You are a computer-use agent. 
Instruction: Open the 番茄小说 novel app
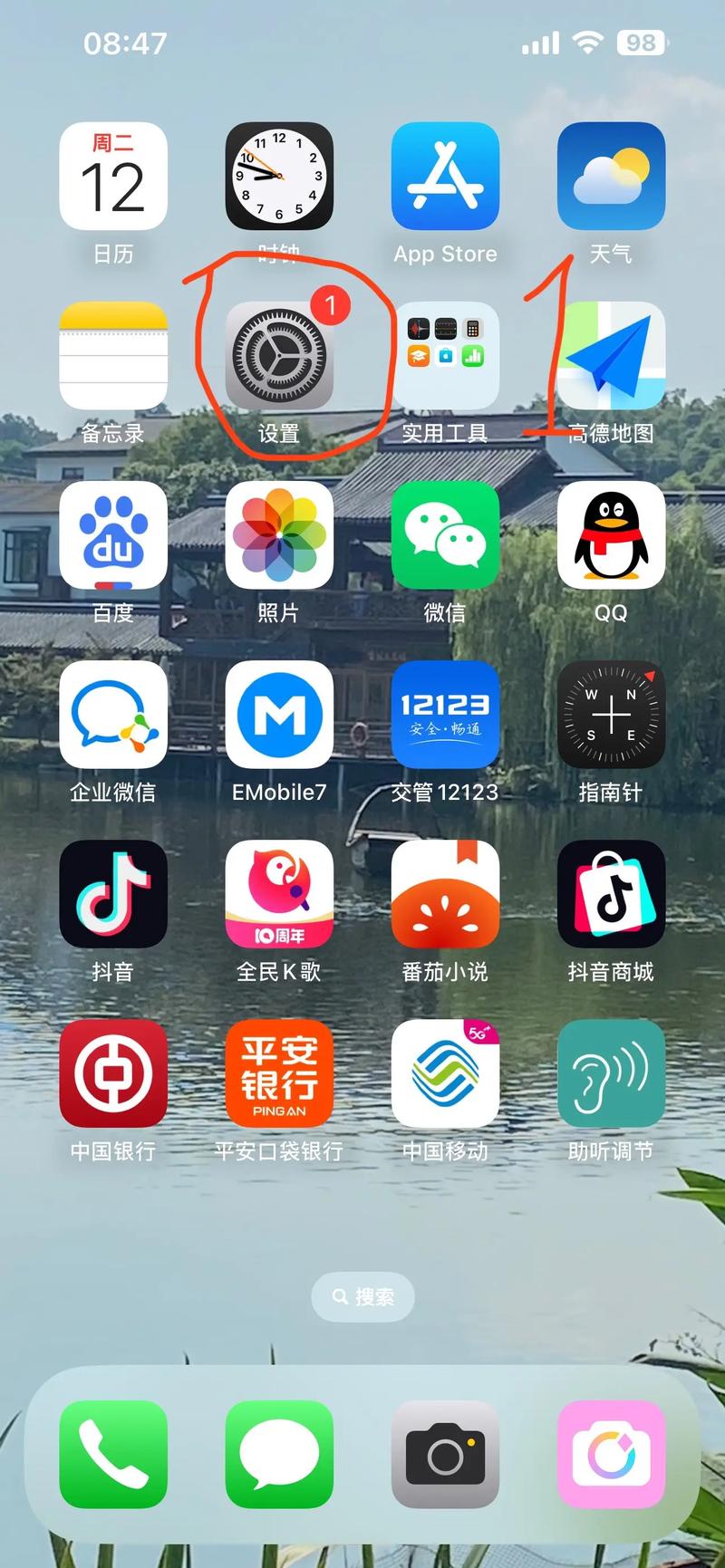coord(445,895)
